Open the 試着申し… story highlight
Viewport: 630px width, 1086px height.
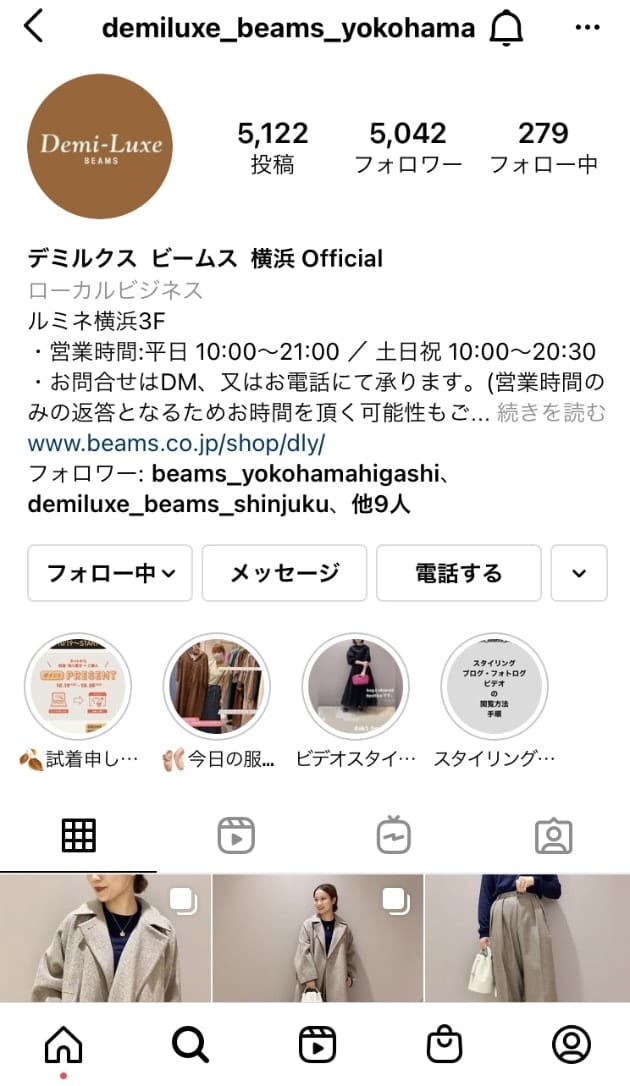pyautogui.click(x=77, y=686)
